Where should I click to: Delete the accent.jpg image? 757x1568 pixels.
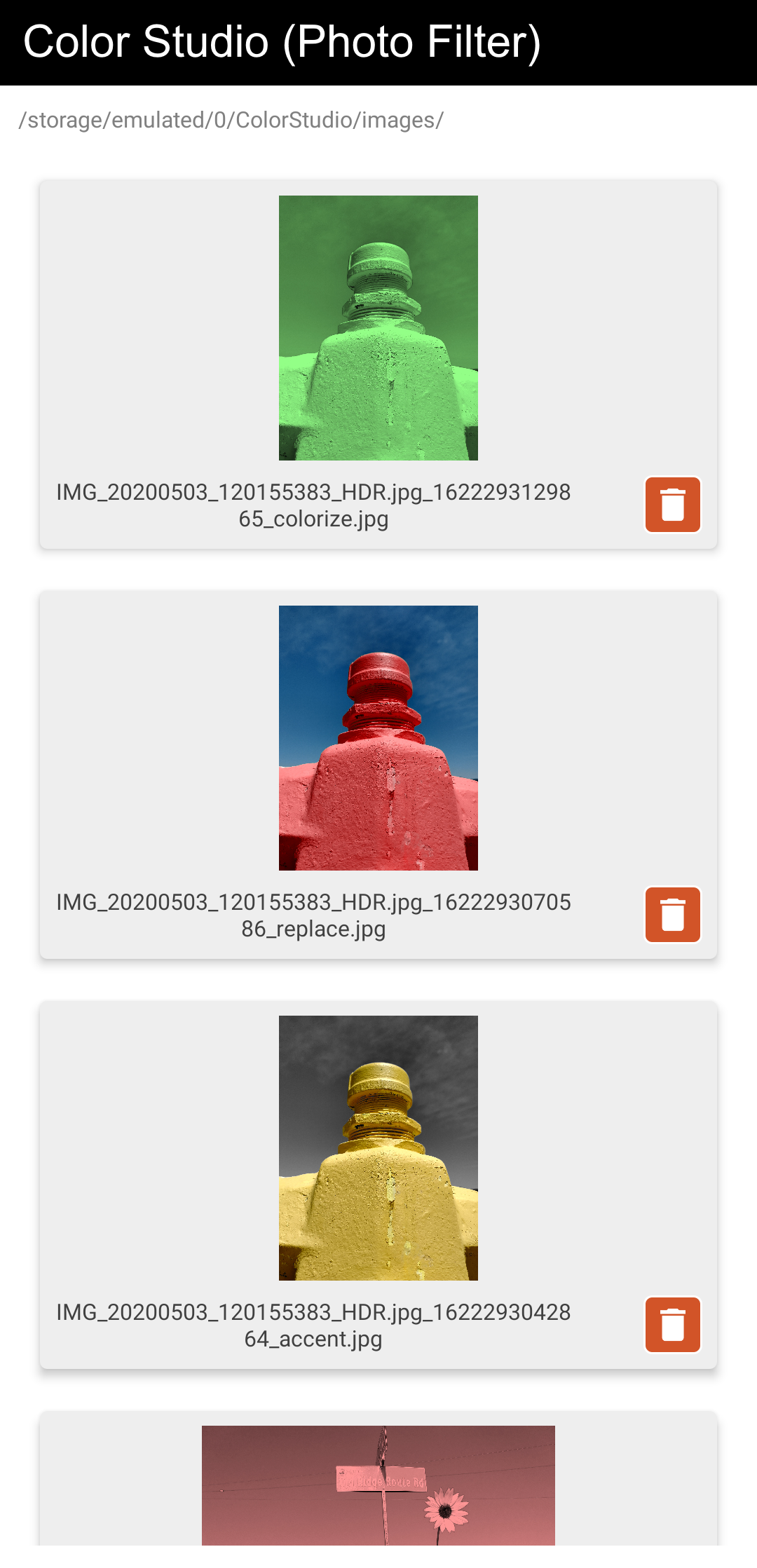pyautogui.click(x=673, y=1325)
